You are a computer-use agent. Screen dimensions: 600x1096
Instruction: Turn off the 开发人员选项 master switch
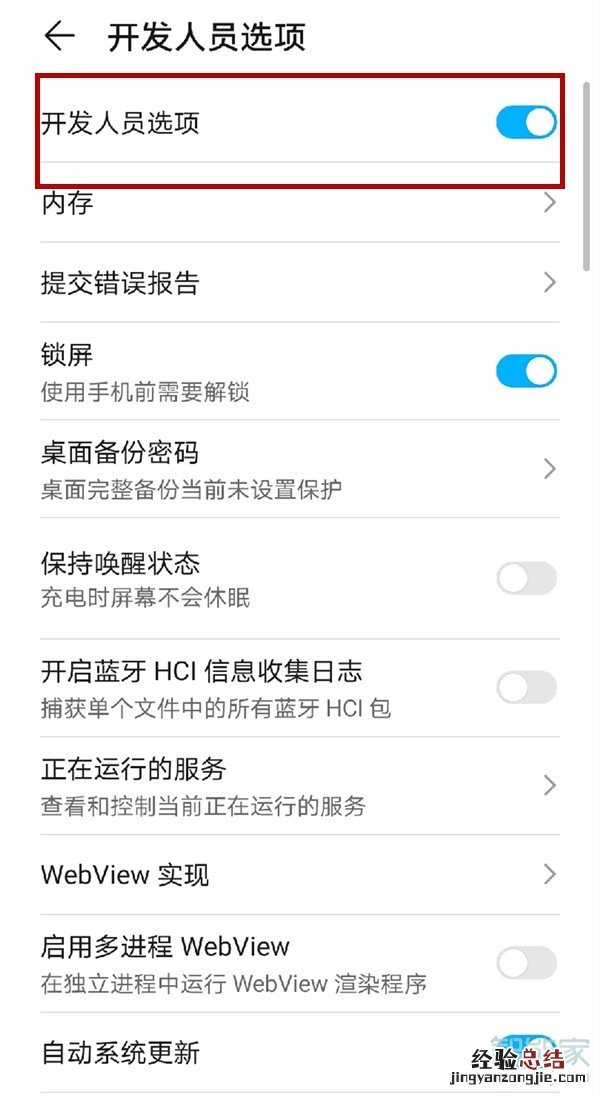526,123
